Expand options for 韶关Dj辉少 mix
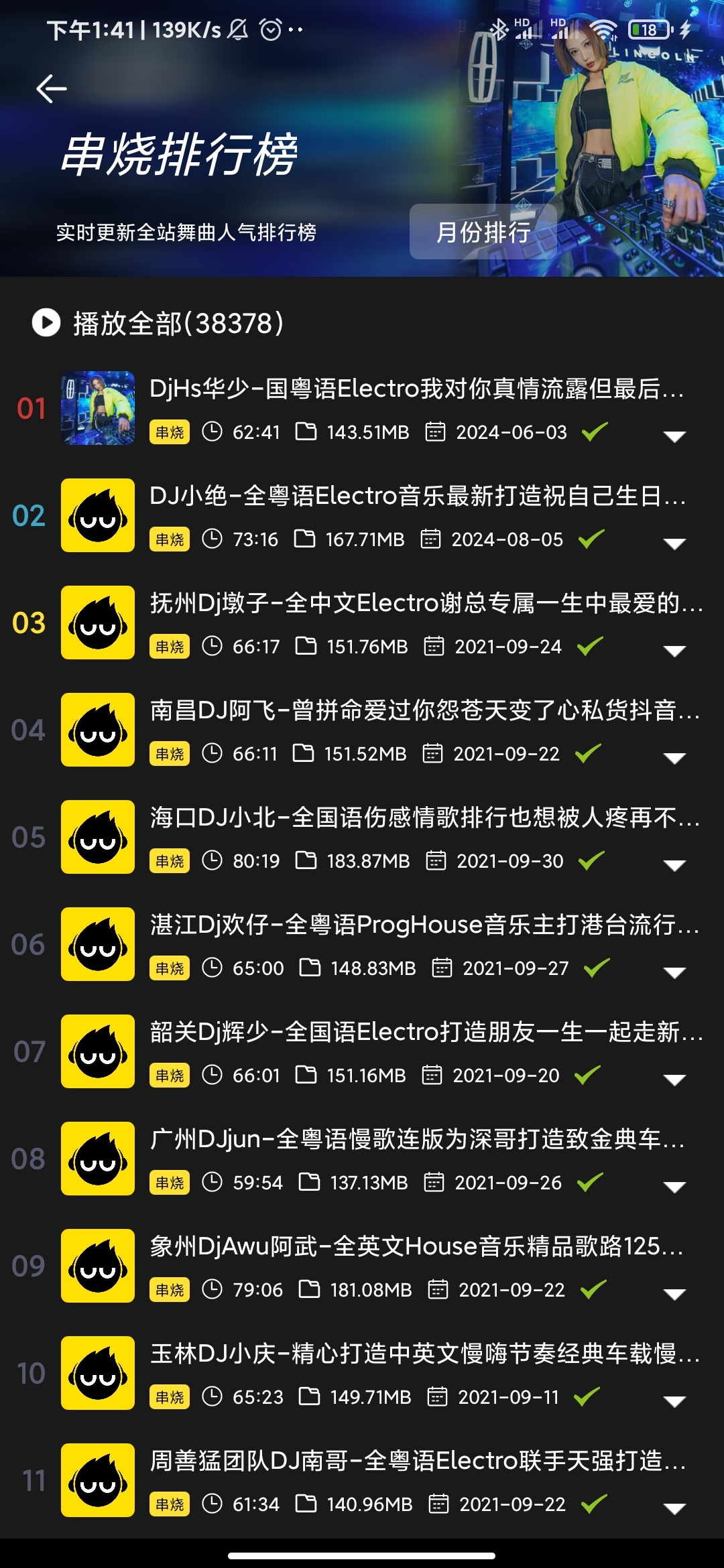This screenshot has height=1568, width=724. click(674, 1080)
